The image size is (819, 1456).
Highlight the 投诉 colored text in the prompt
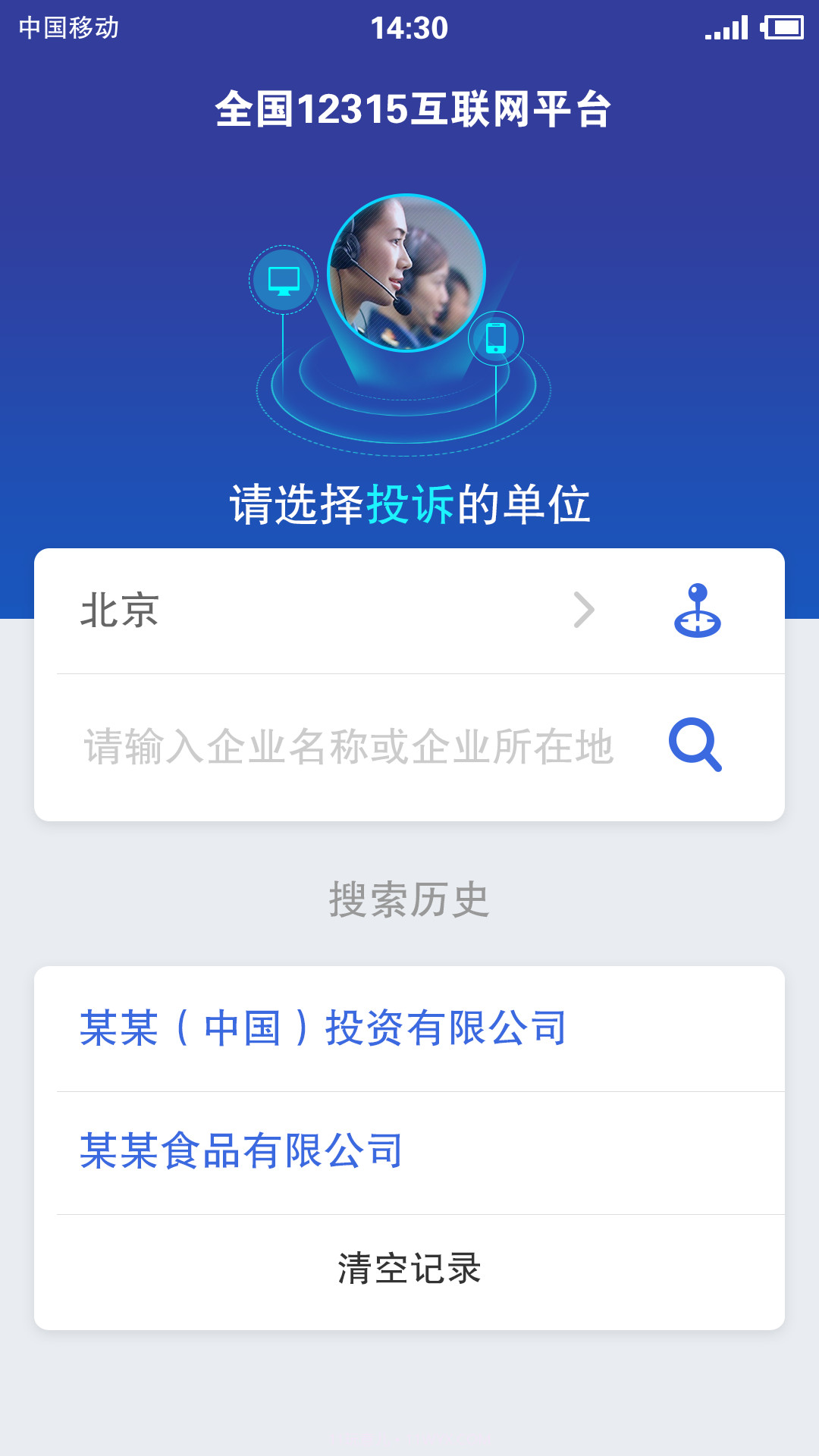[x=413, y=503]
